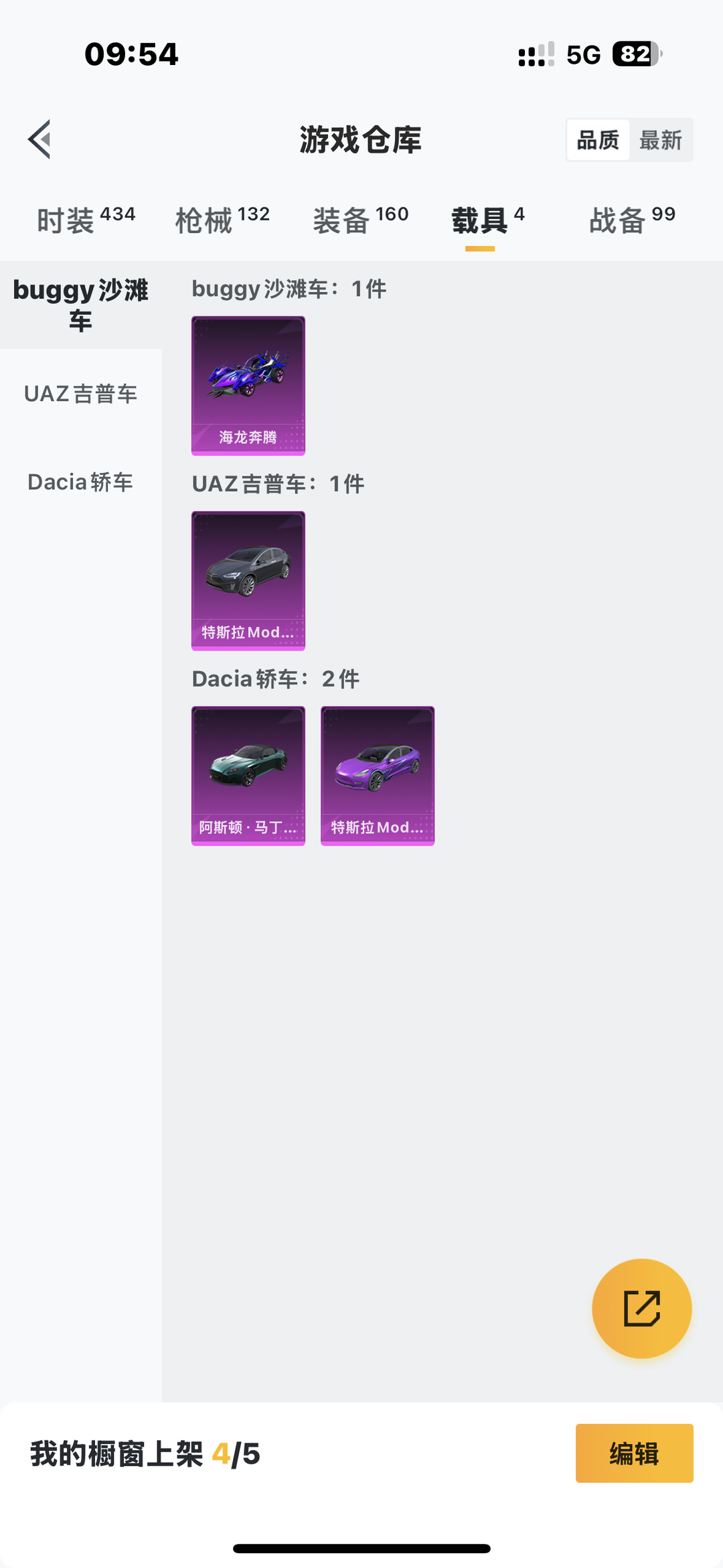The width and height of the screenshot is (723, 1568).
Task: Select the 载具 tab
Action: (488, 220)
